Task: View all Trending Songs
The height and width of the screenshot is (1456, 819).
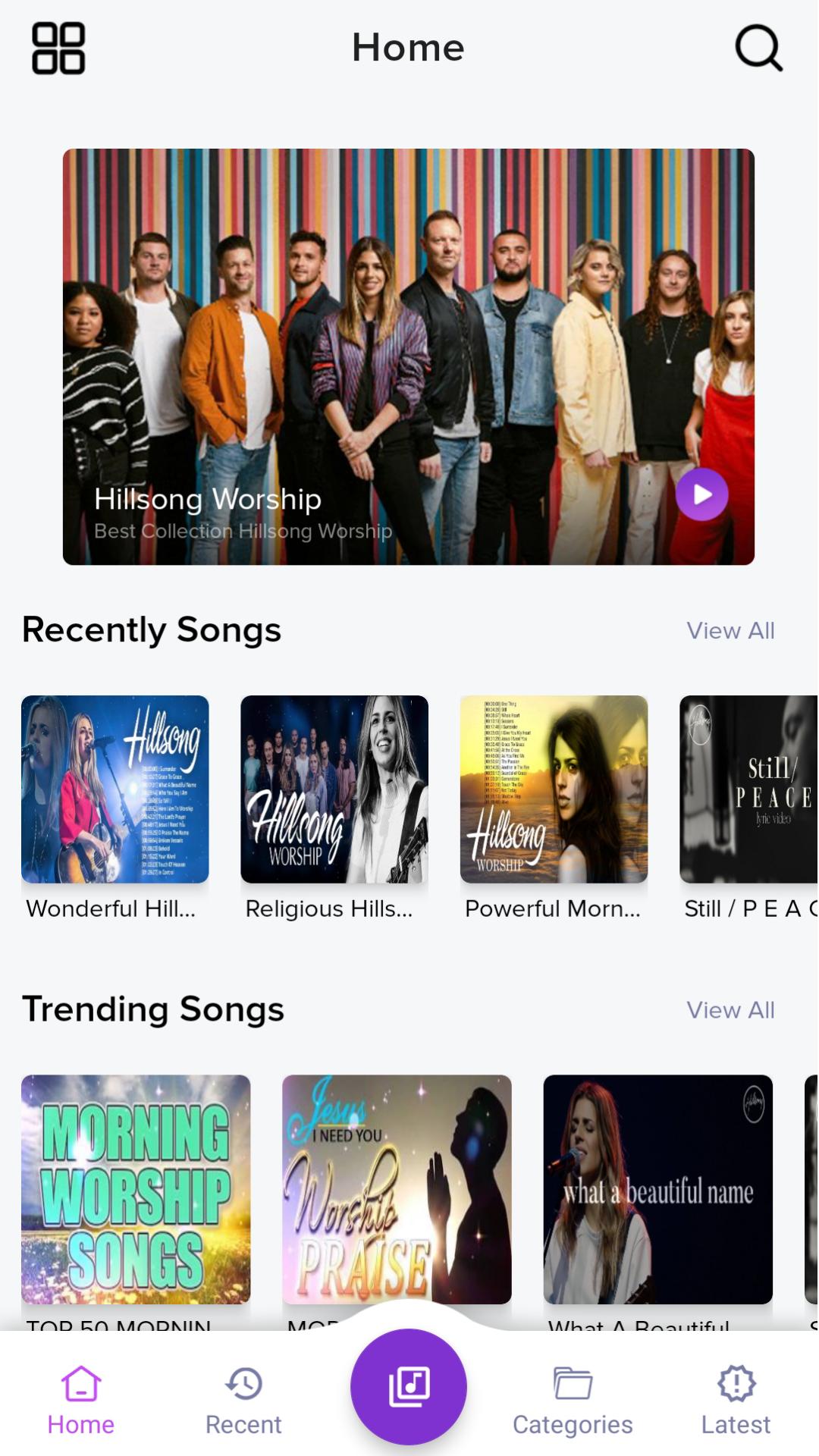Action: pos(730,1010)
